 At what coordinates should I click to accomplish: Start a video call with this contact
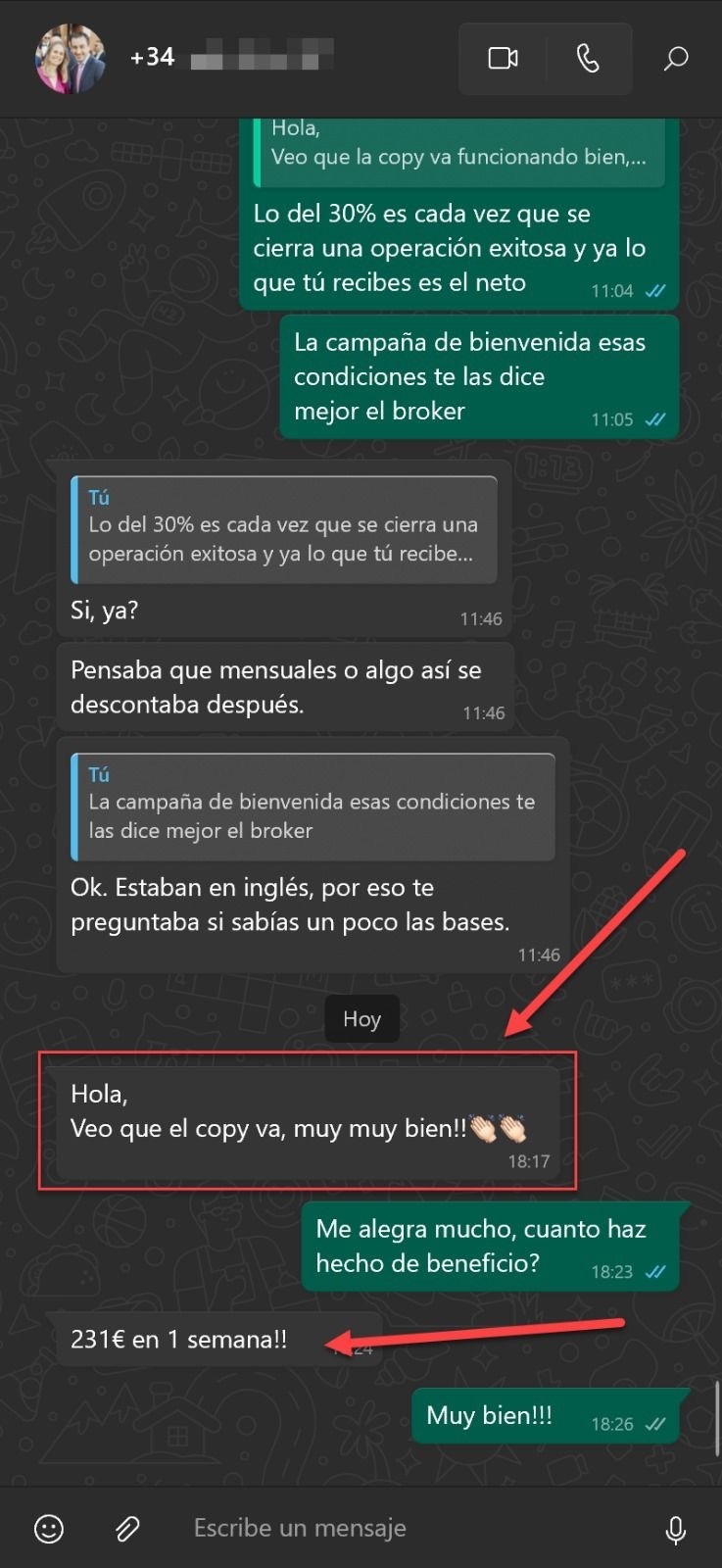pyautogui.click(x=503, y=59)
